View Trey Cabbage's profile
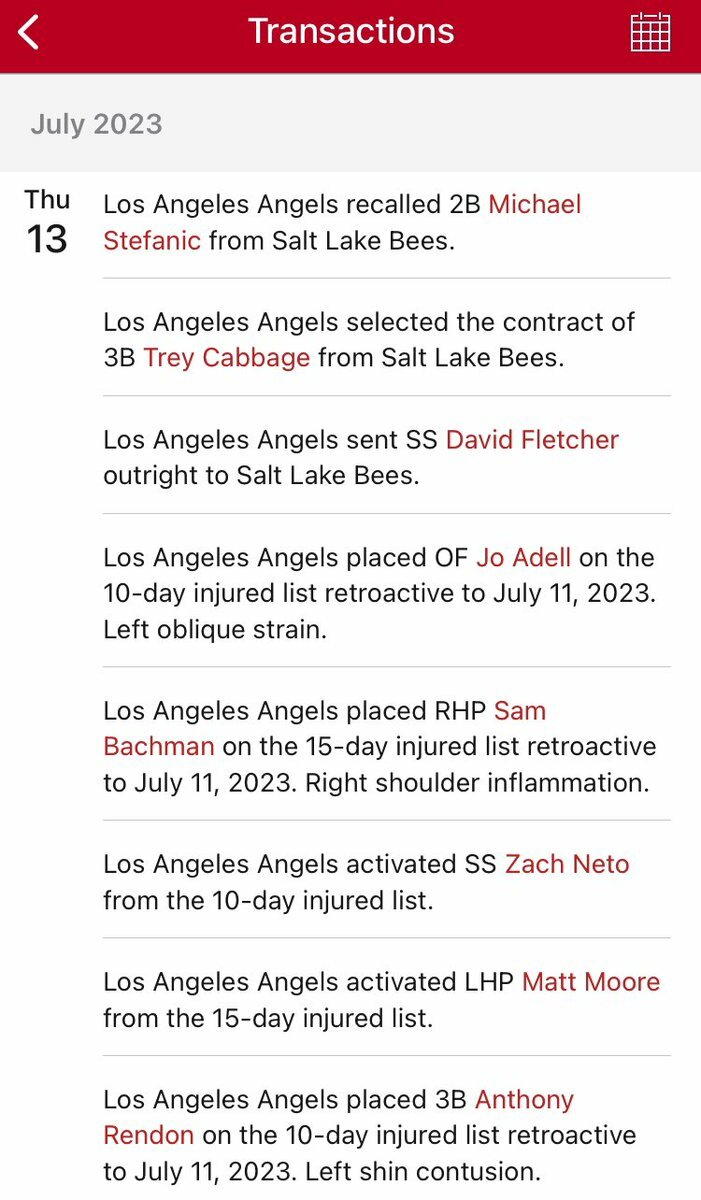 [226, 358]
